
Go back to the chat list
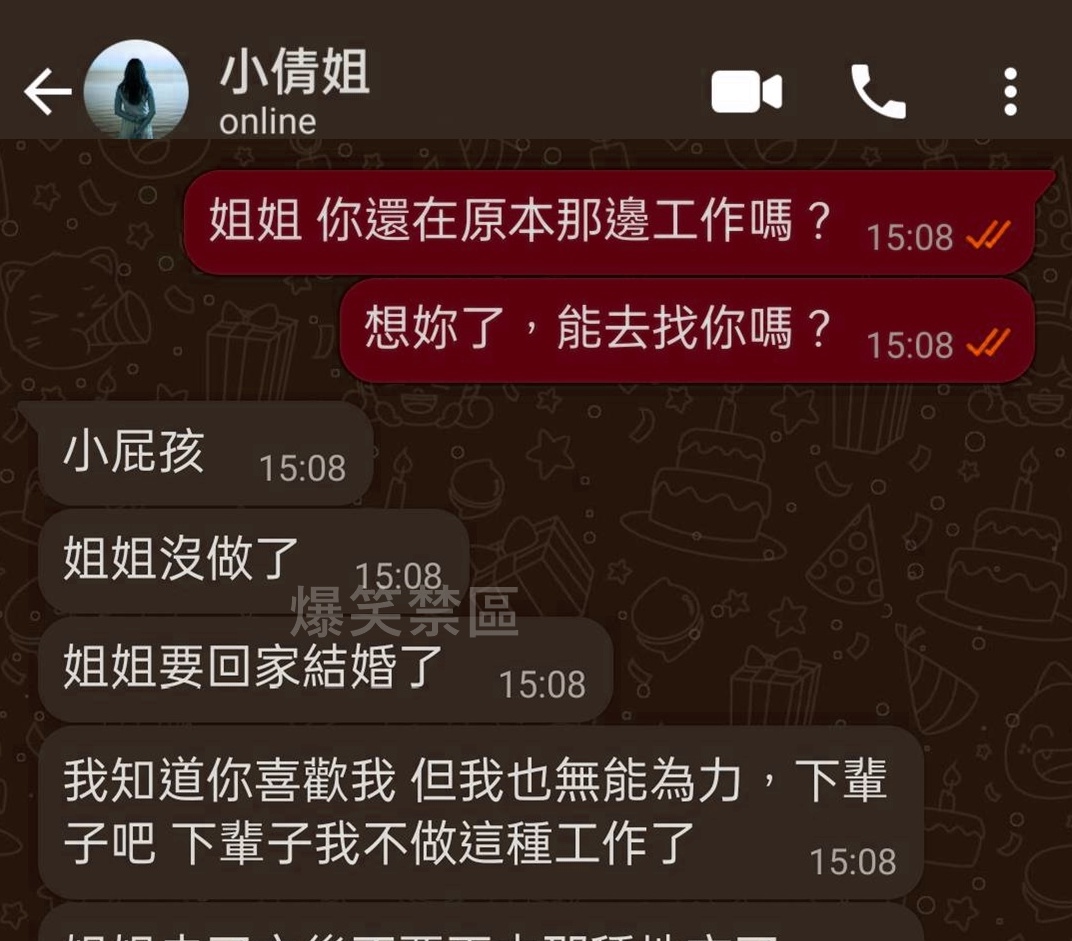tap(47, 93)
